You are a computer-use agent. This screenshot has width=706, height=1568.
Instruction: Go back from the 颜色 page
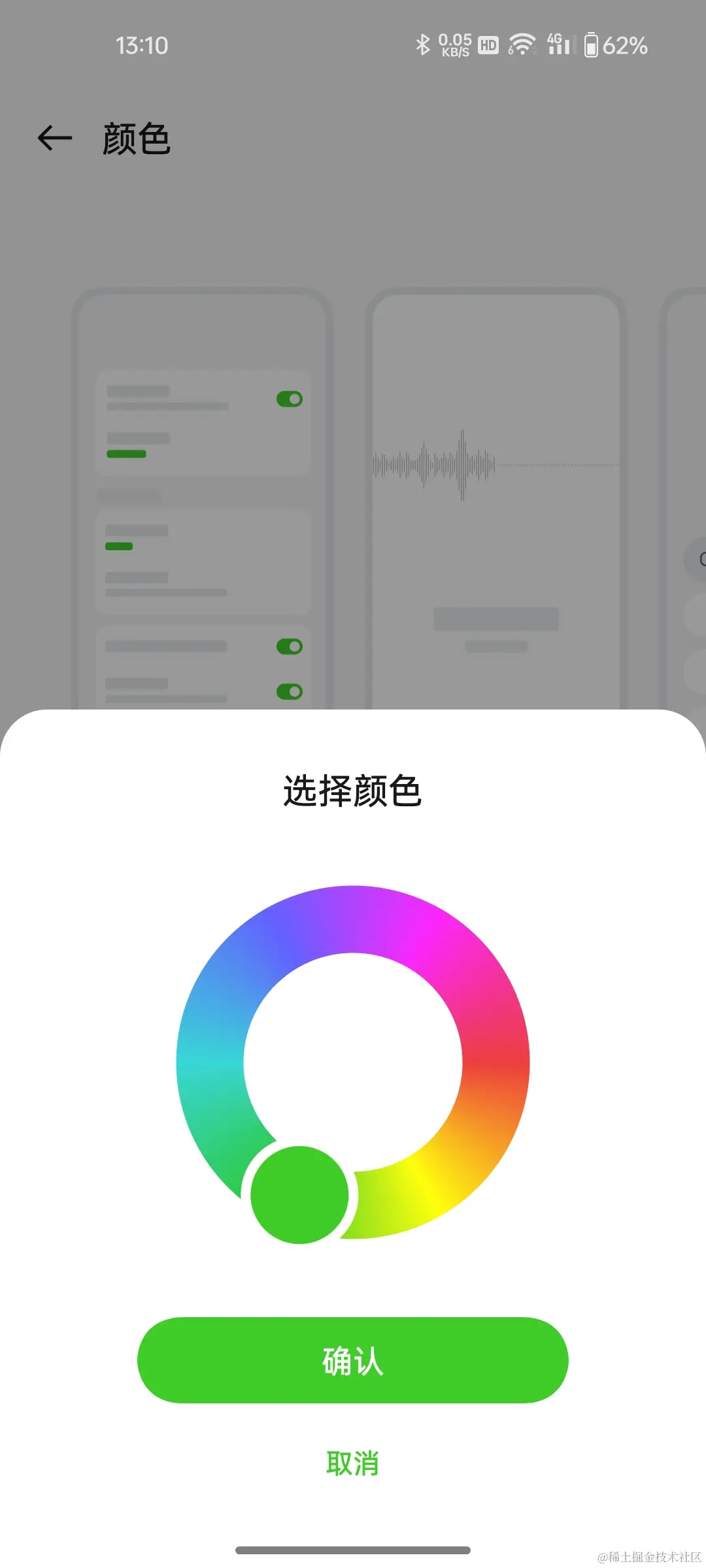click(54, 138)
